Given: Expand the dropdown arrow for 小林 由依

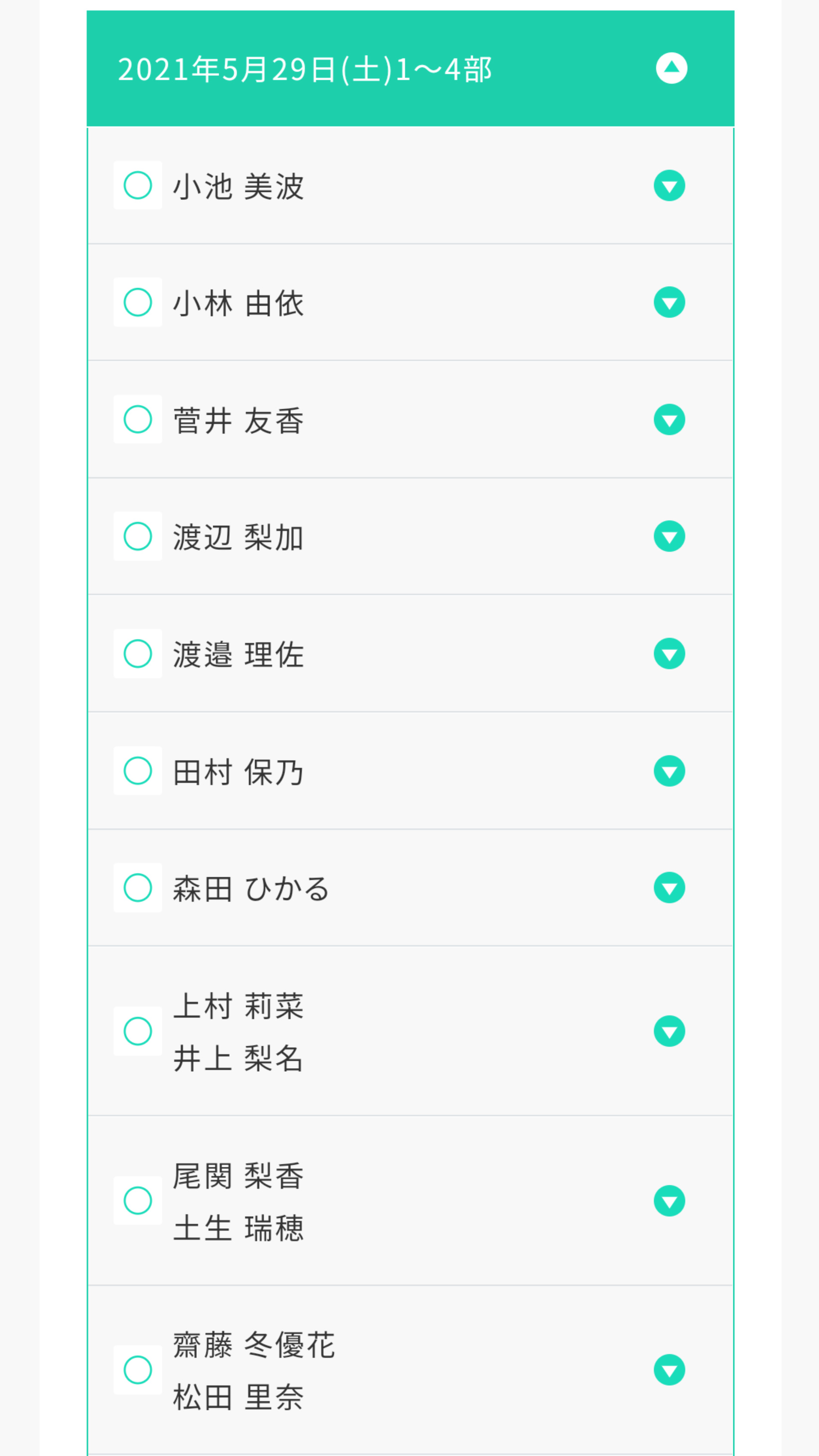Looking at the screenshot, I should click(670, 303).
